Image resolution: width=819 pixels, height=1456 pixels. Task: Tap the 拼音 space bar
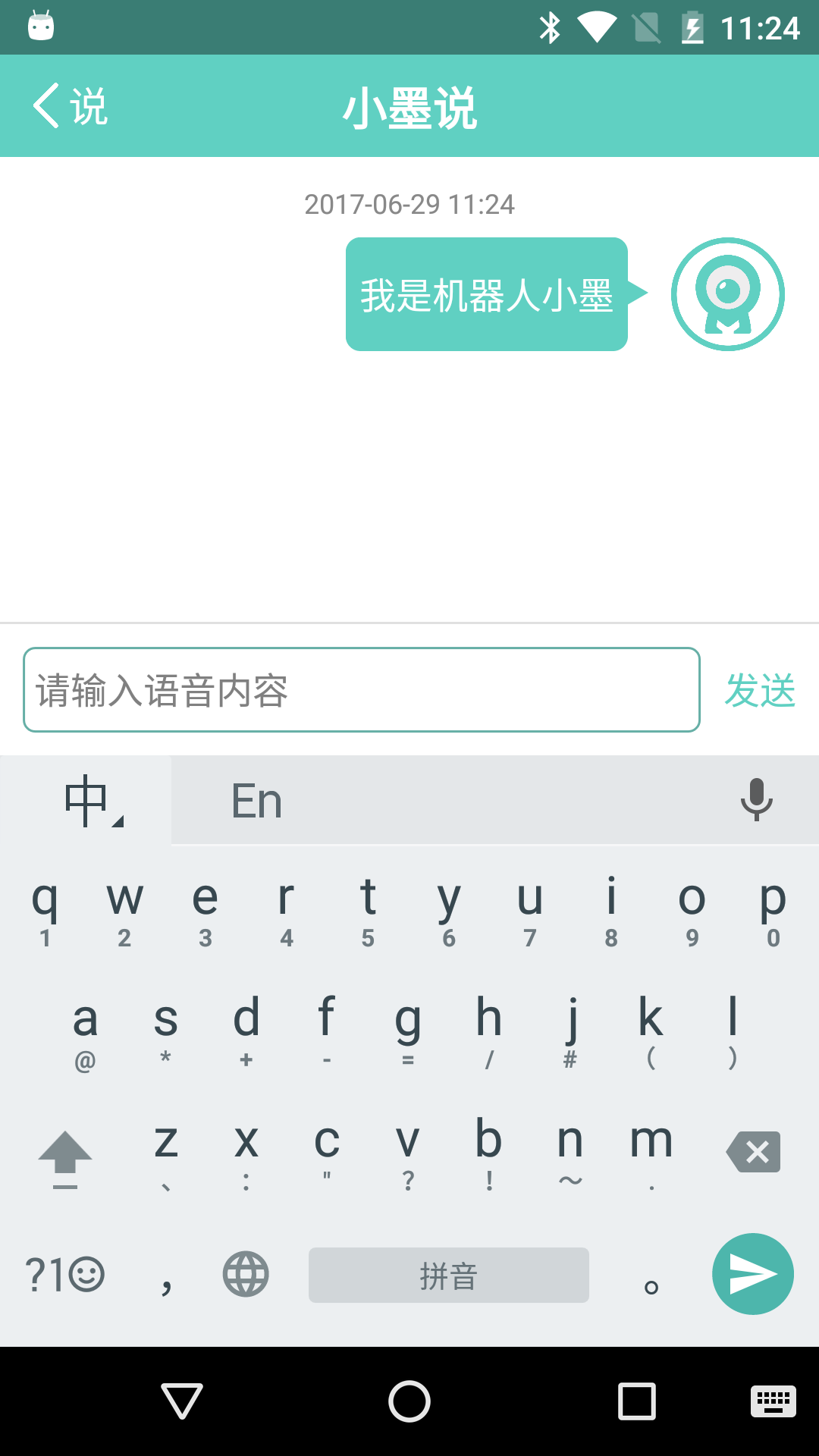tap(448, 1275)
